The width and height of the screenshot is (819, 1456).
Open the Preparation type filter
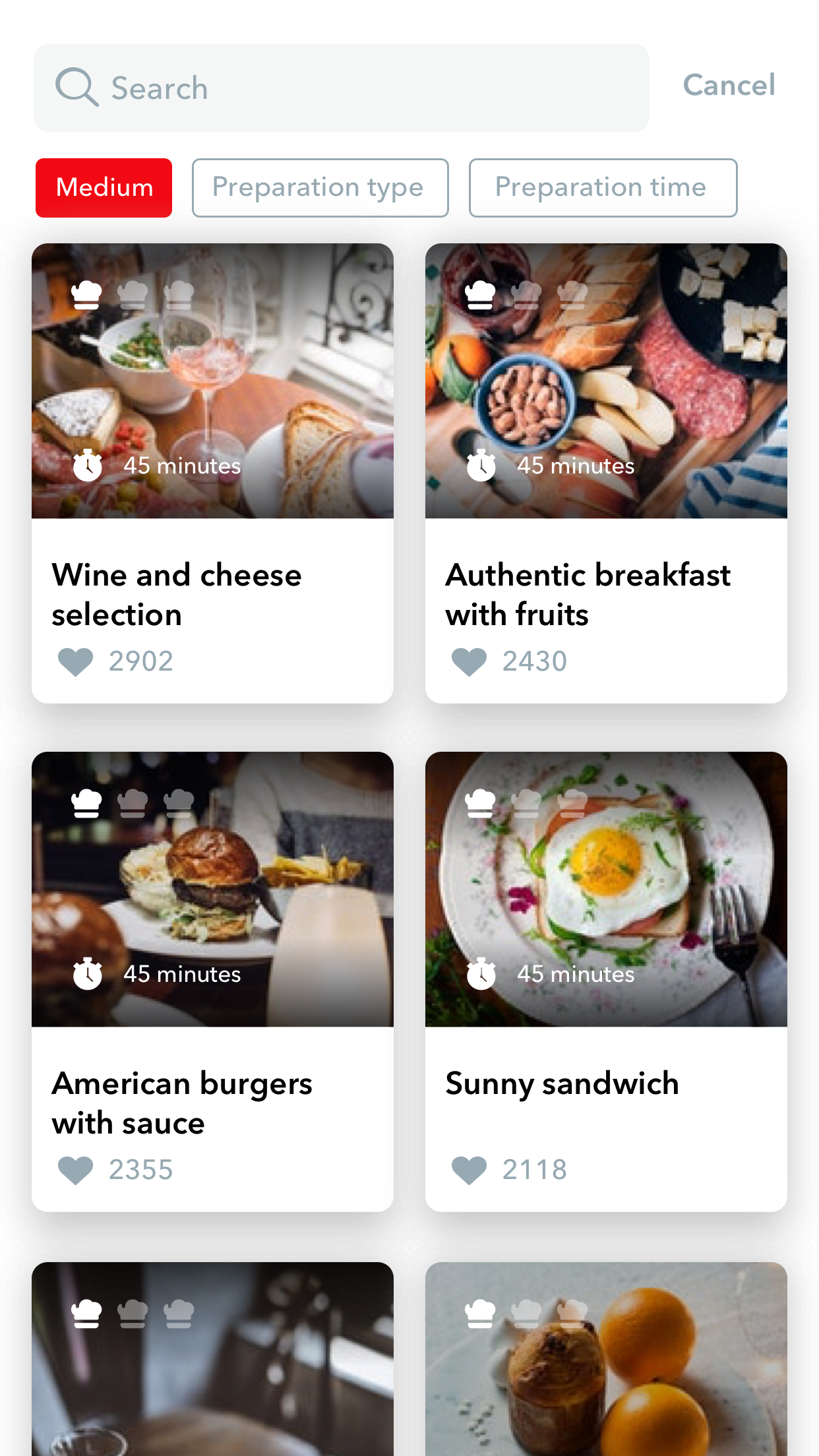point(320,188)
